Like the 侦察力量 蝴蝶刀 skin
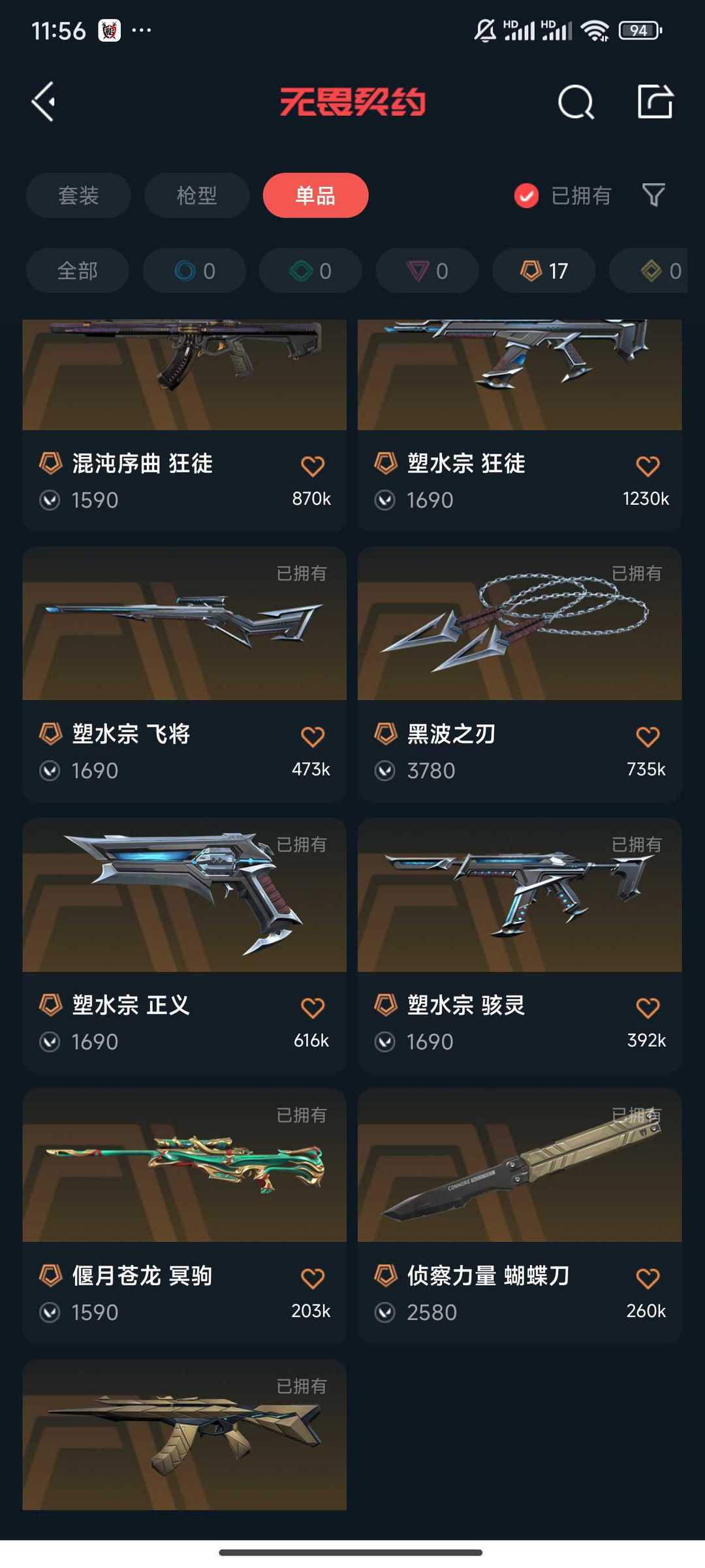Viewport: 705px width, 1568px height. click(x=648, y=1278)
